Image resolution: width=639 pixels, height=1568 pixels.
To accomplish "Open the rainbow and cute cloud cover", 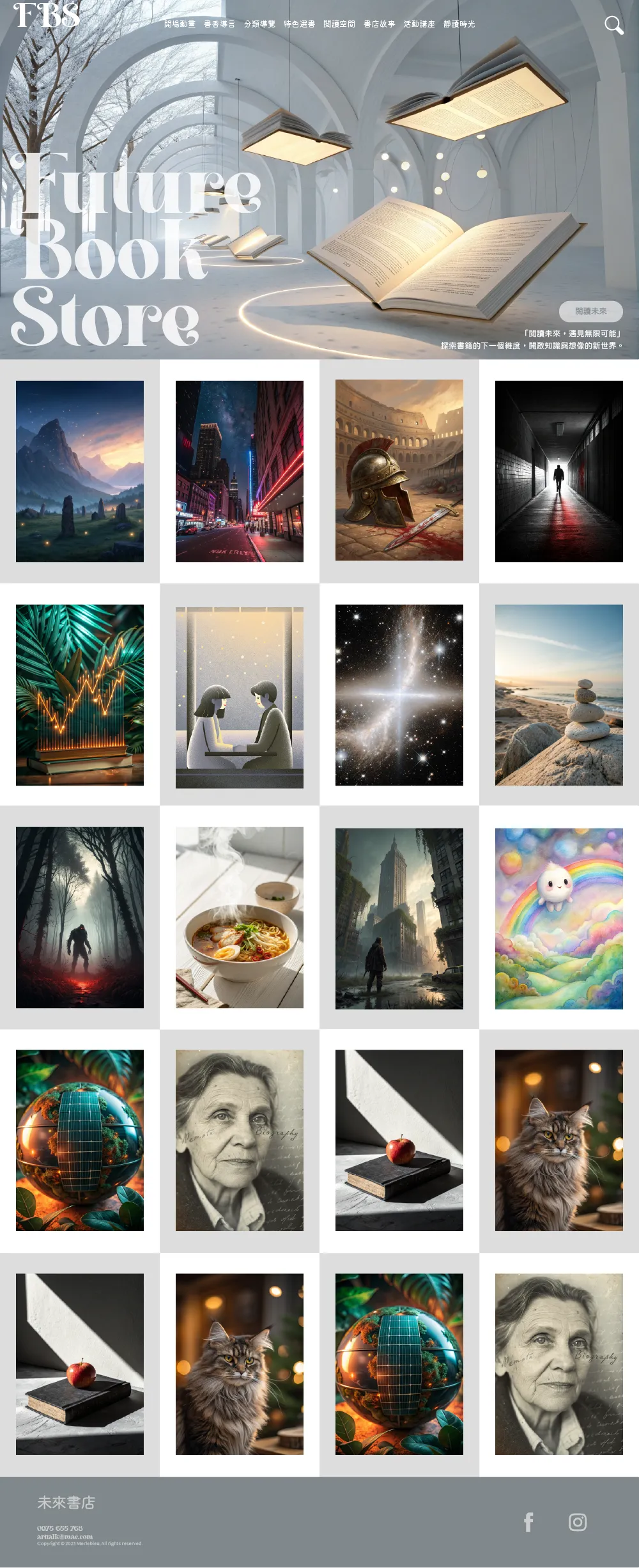I will point(559,919).
